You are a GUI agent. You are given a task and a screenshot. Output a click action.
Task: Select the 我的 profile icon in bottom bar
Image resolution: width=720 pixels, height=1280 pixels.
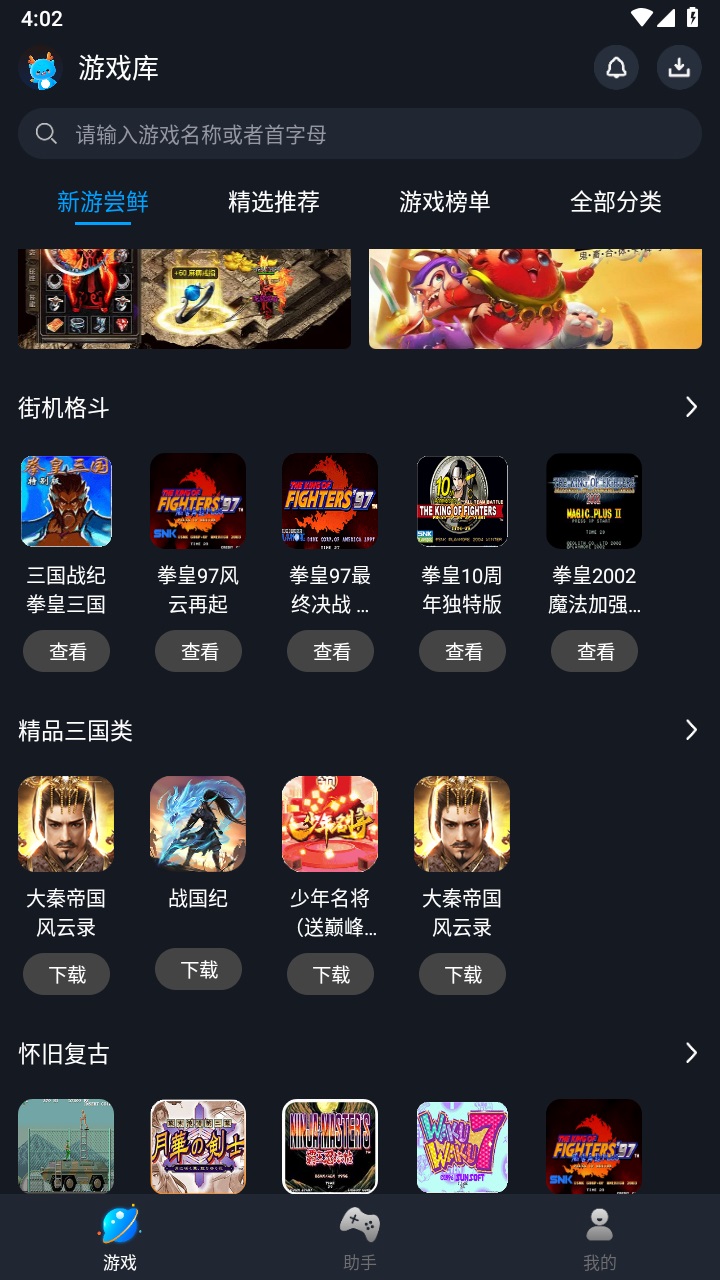(x=598, y=1222)
